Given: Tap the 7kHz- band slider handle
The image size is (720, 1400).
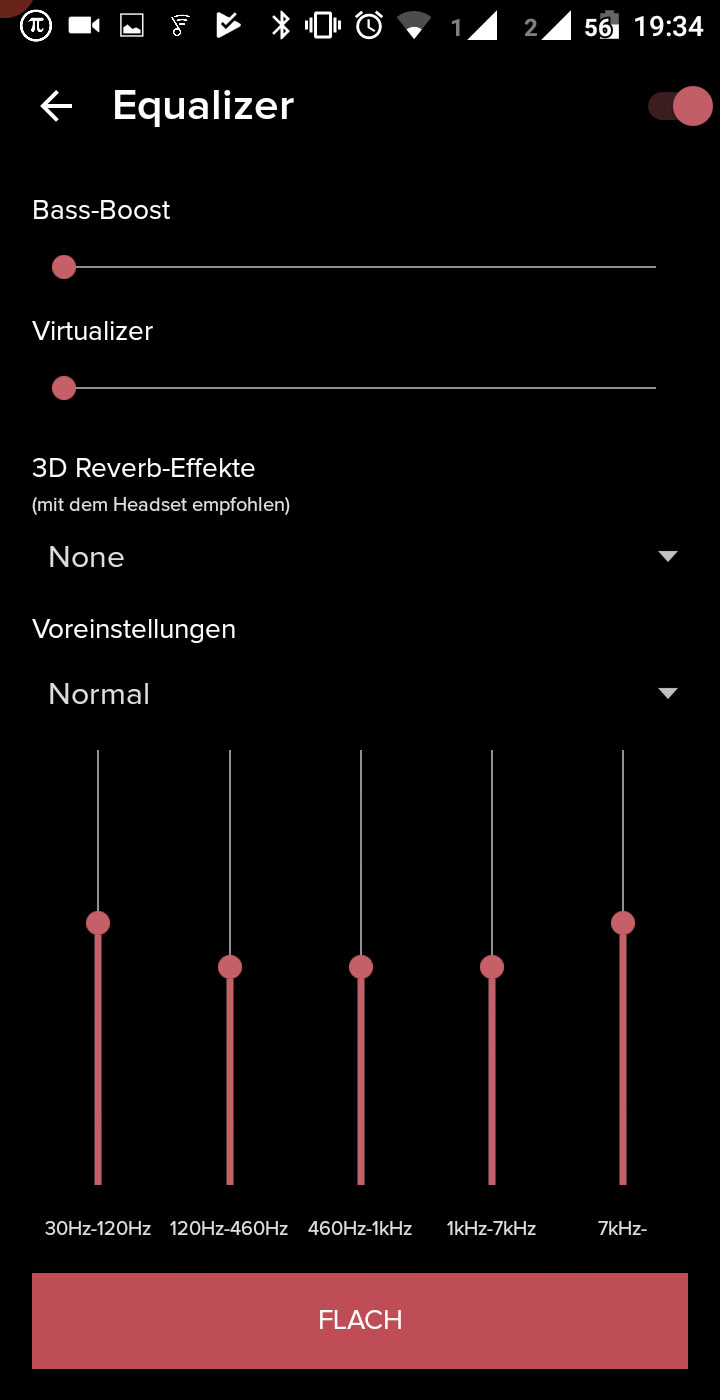Looking at the screenshot, I should [x=623, y=922].
